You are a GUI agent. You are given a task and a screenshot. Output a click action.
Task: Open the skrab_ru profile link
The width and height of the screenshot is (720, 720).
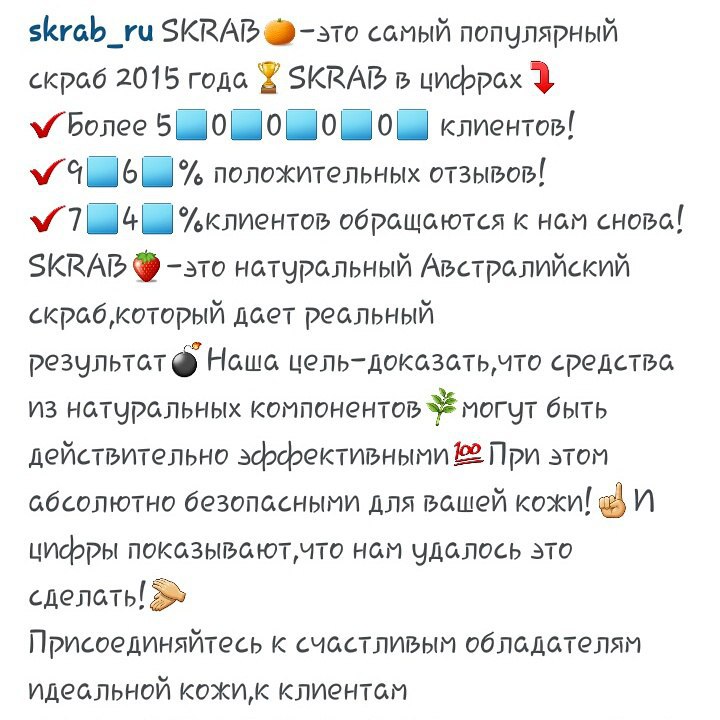(x=91, y=34)
